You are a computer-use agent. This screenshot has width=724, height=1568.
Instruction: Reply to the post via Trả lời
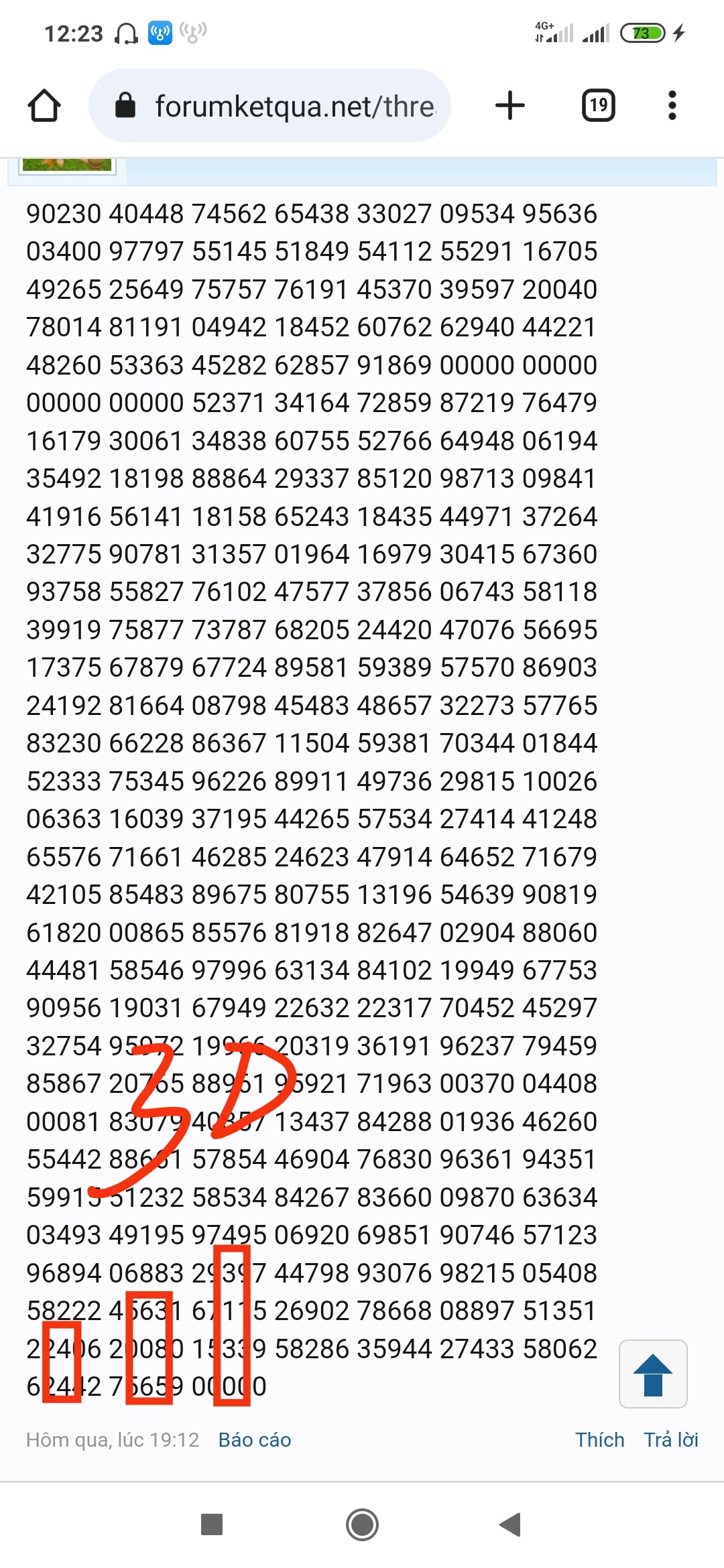(x=671, y=1440)
